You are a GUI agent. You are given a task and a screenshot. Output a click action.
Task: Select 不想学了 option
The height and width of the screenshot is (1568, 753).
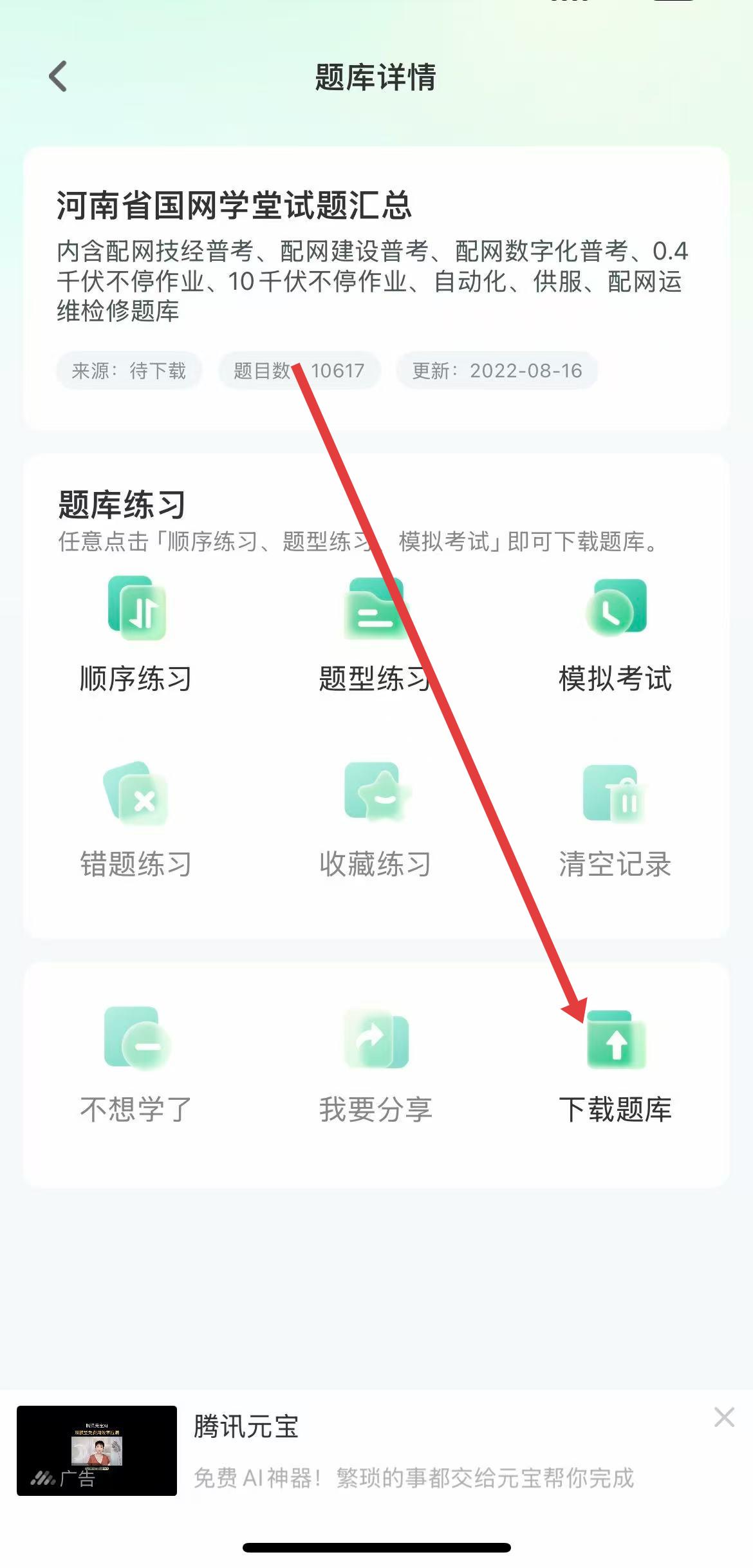click(x=136, y=1064)
